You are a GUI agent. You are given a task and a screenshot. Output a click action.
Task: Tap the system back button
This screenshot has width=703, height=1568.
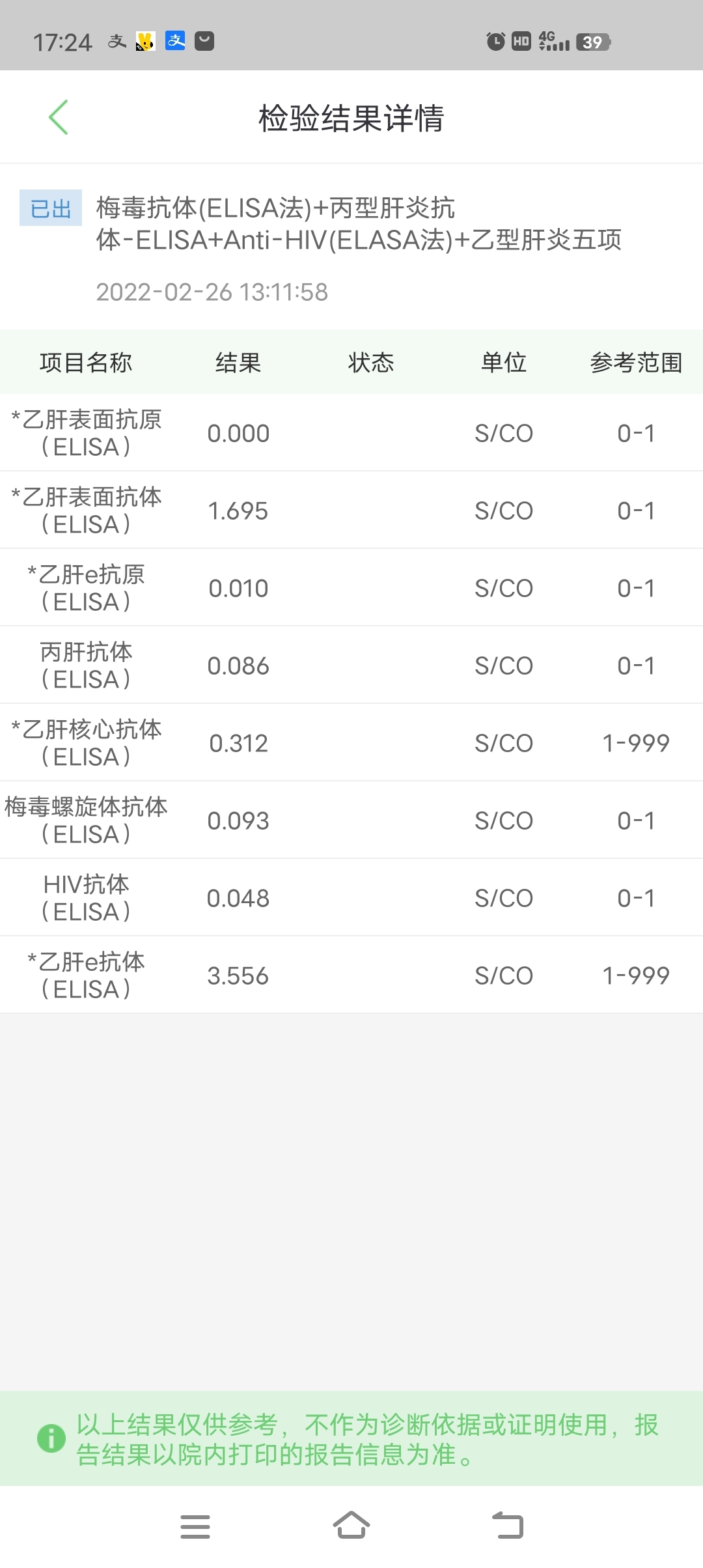508,1525
